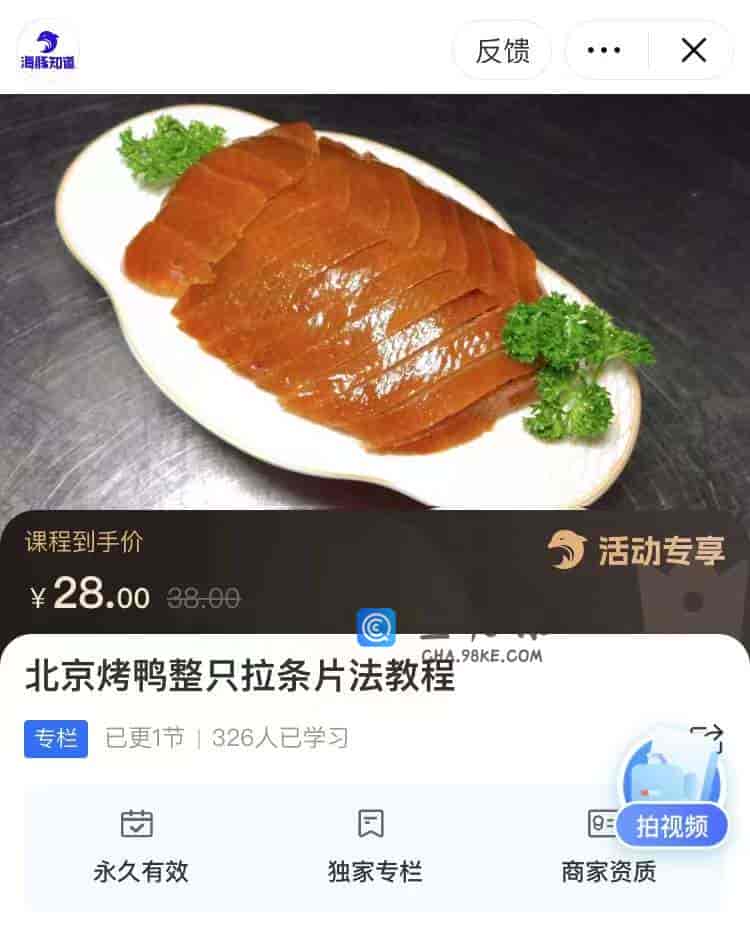Open the roast duck cover photo
The height and width of the screenshot is (926, 750).
(x=375, y=300)
